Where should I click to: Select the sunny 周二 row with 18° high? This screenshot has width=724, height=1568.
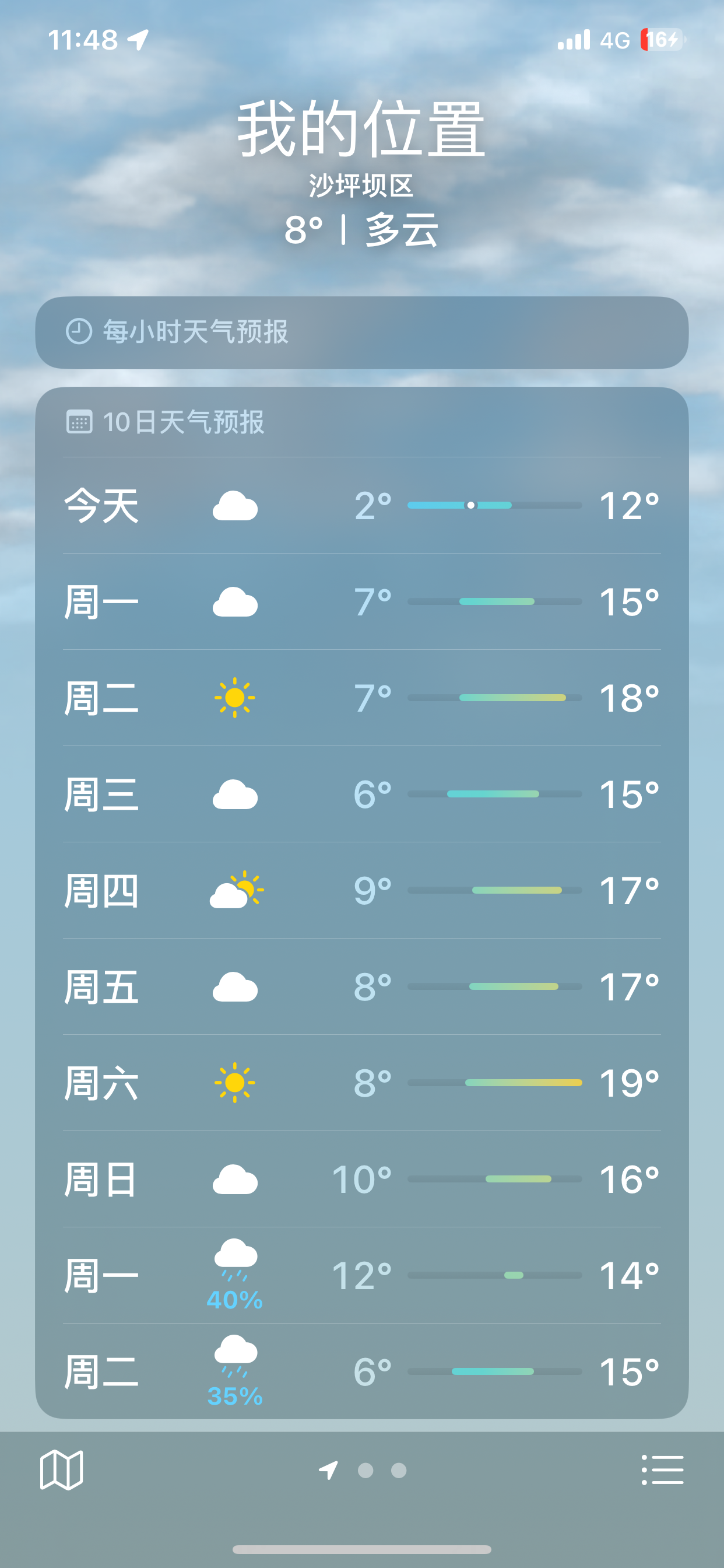pyautogui.click(x=361, y=698)
